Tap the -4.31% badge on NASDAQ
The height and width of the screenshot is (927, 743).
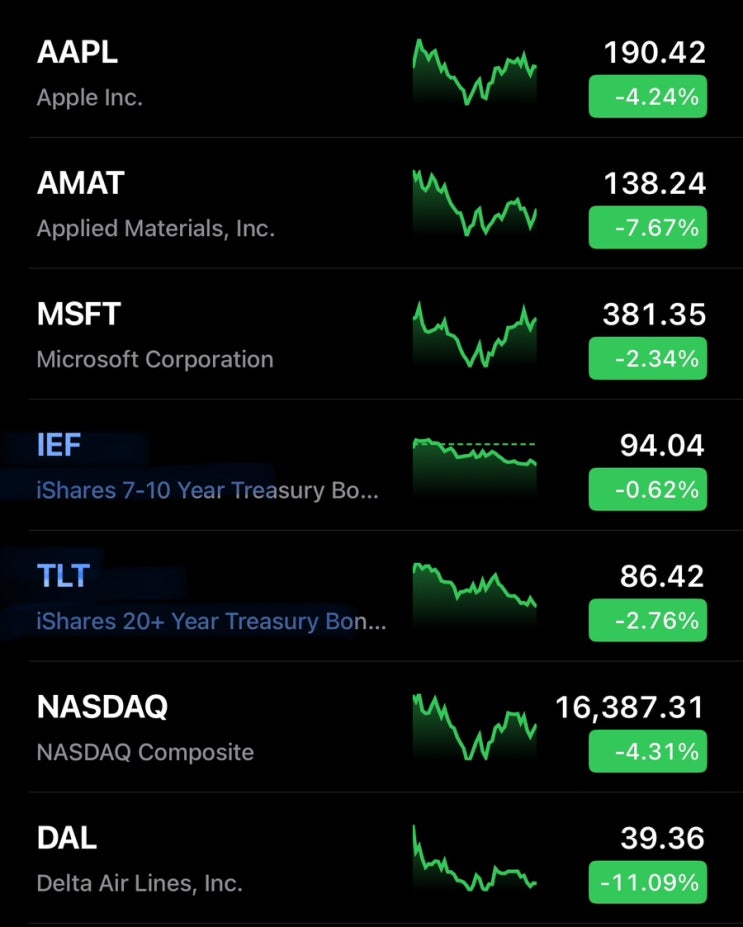coord(647,752)
